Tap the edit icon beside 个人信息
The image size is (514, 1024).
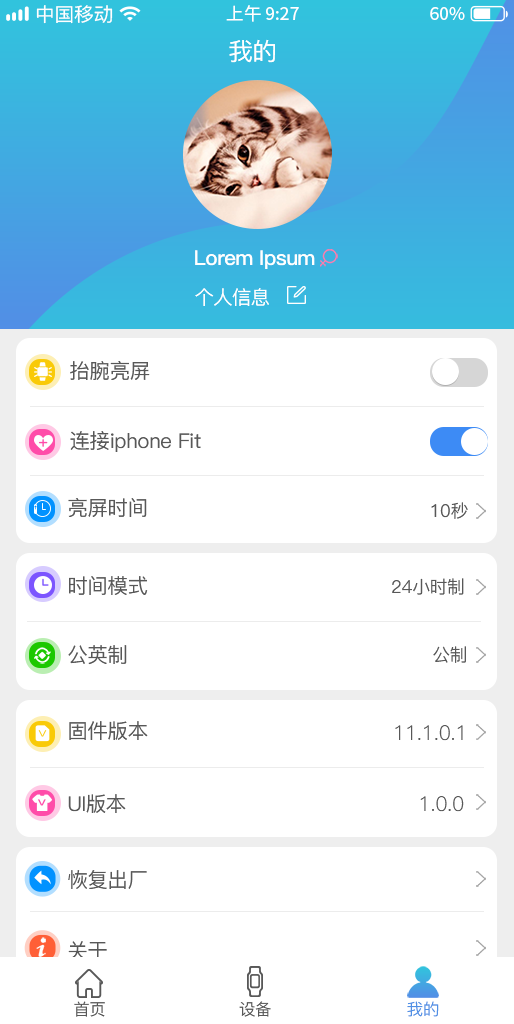[x=297, y=296]
